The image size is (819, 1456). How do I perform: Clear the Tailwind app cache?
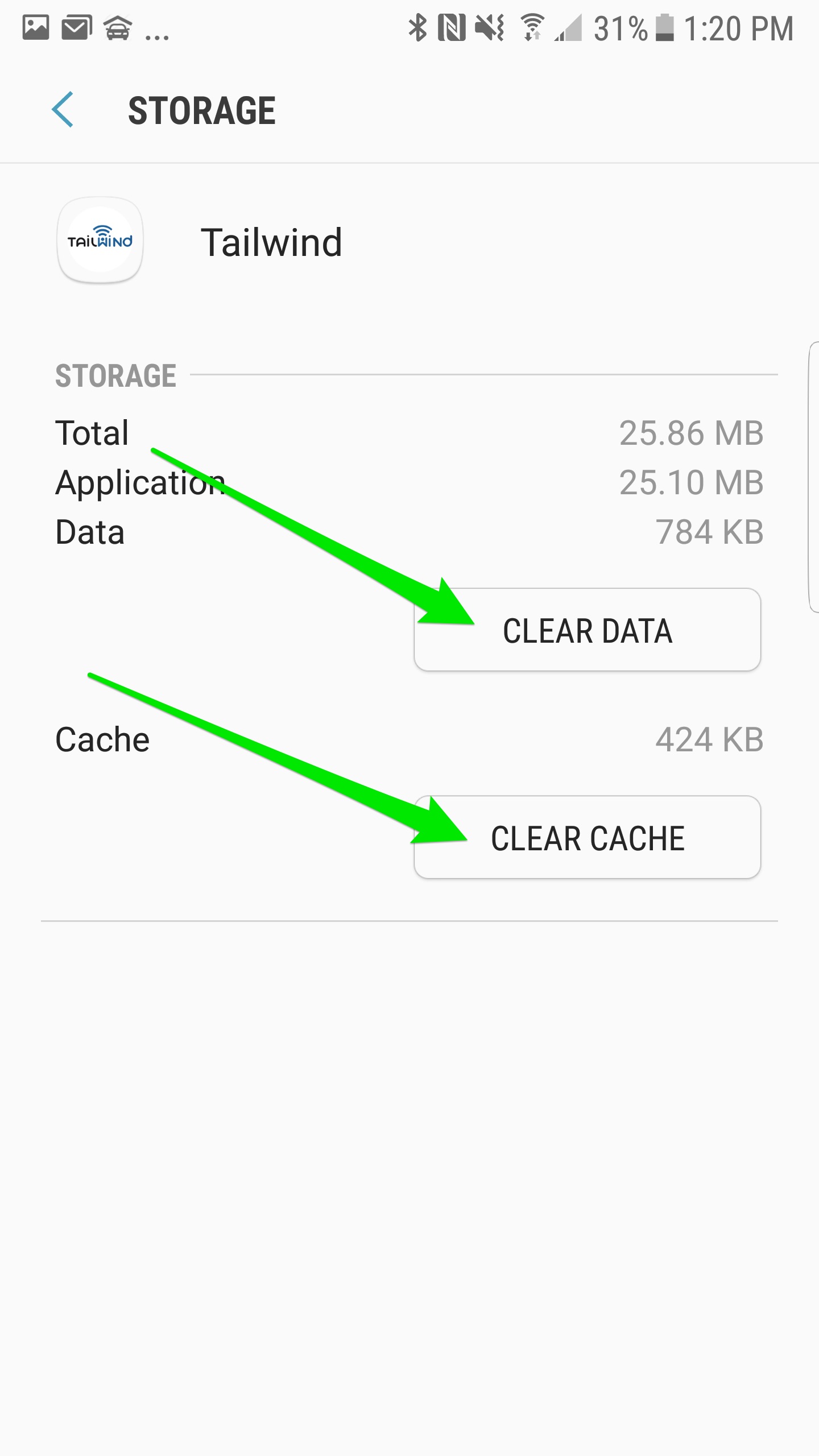[x=587, y=838]
